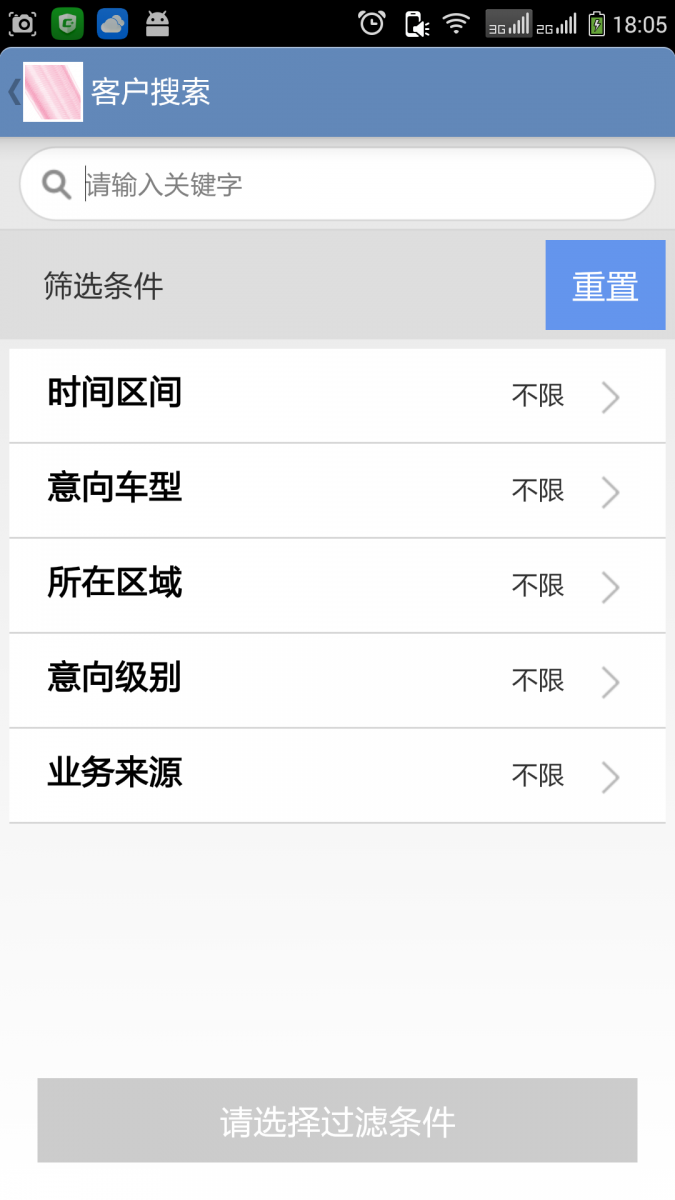Tap the 重置 reset button
675x1200 pixels.
(x=605, y=286)
